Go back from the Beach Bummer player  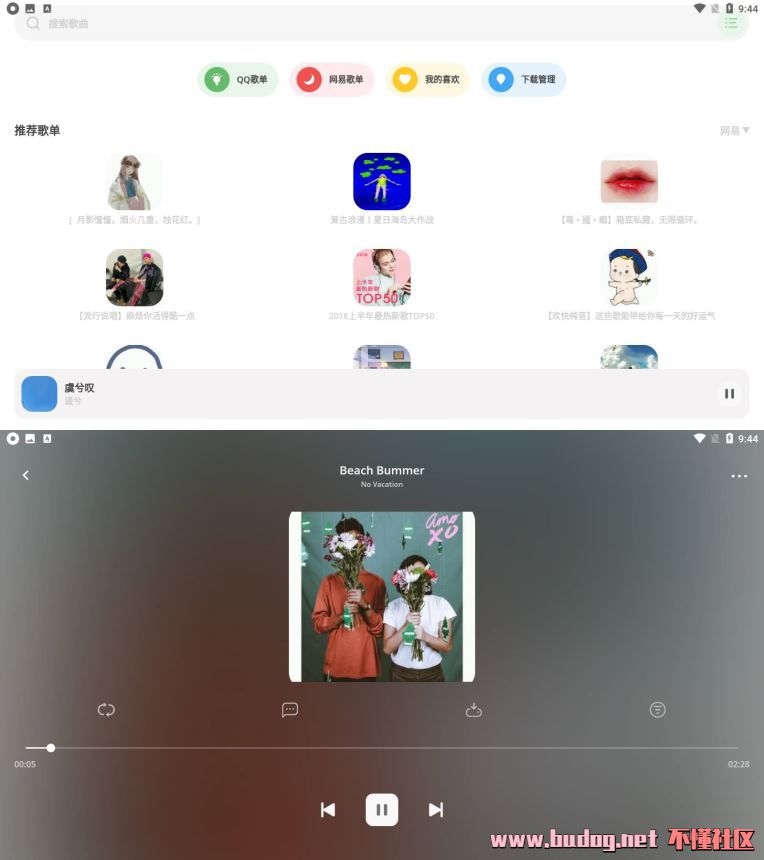point(26,476)
